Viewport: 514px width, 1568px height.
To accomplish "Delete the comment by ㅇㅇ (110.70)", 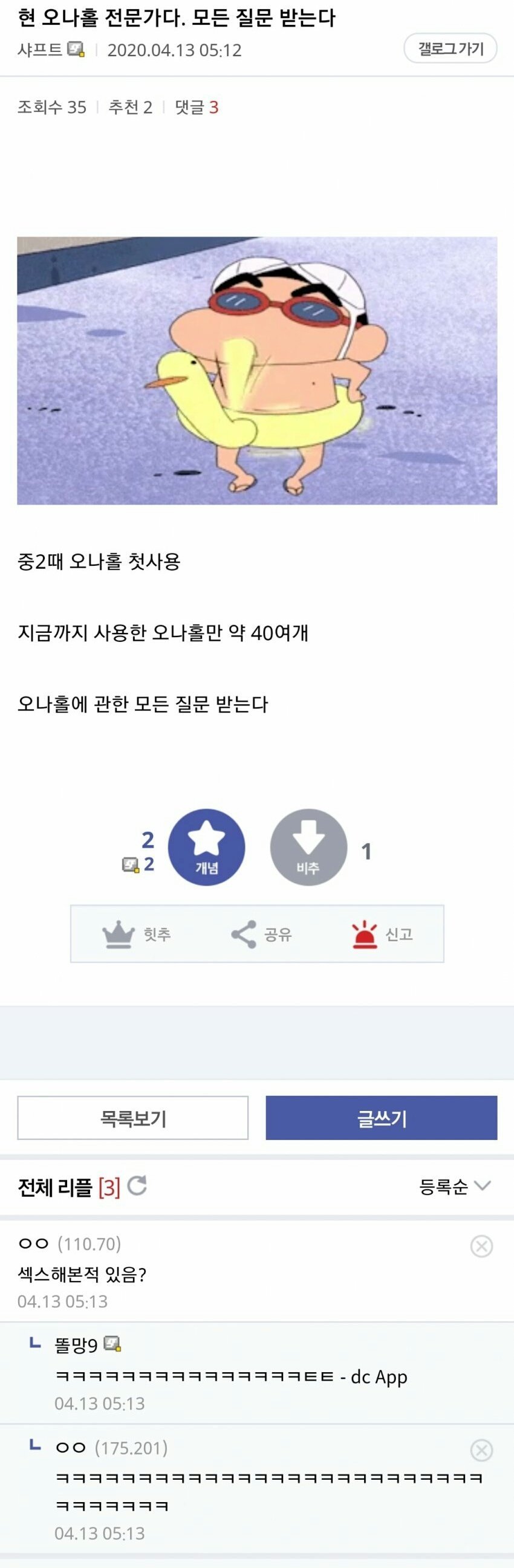I will tap(481, 1246).
